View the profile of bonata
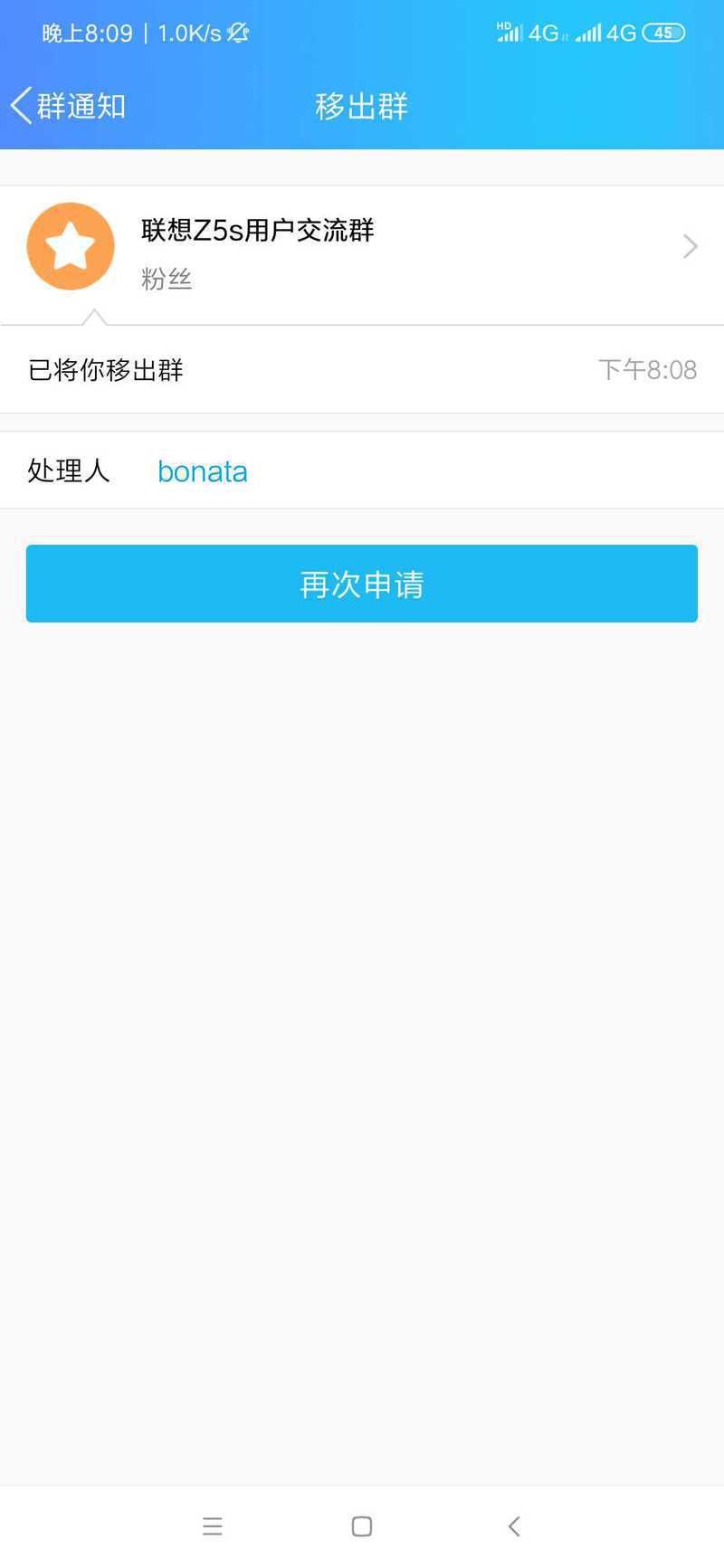 tap(202, 471)
